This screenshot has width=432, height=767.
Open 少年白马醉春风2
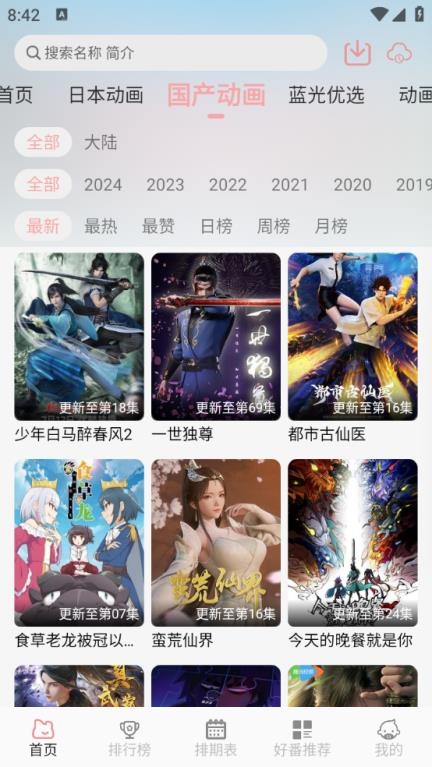pyautogui.click(x=79, y=348)
